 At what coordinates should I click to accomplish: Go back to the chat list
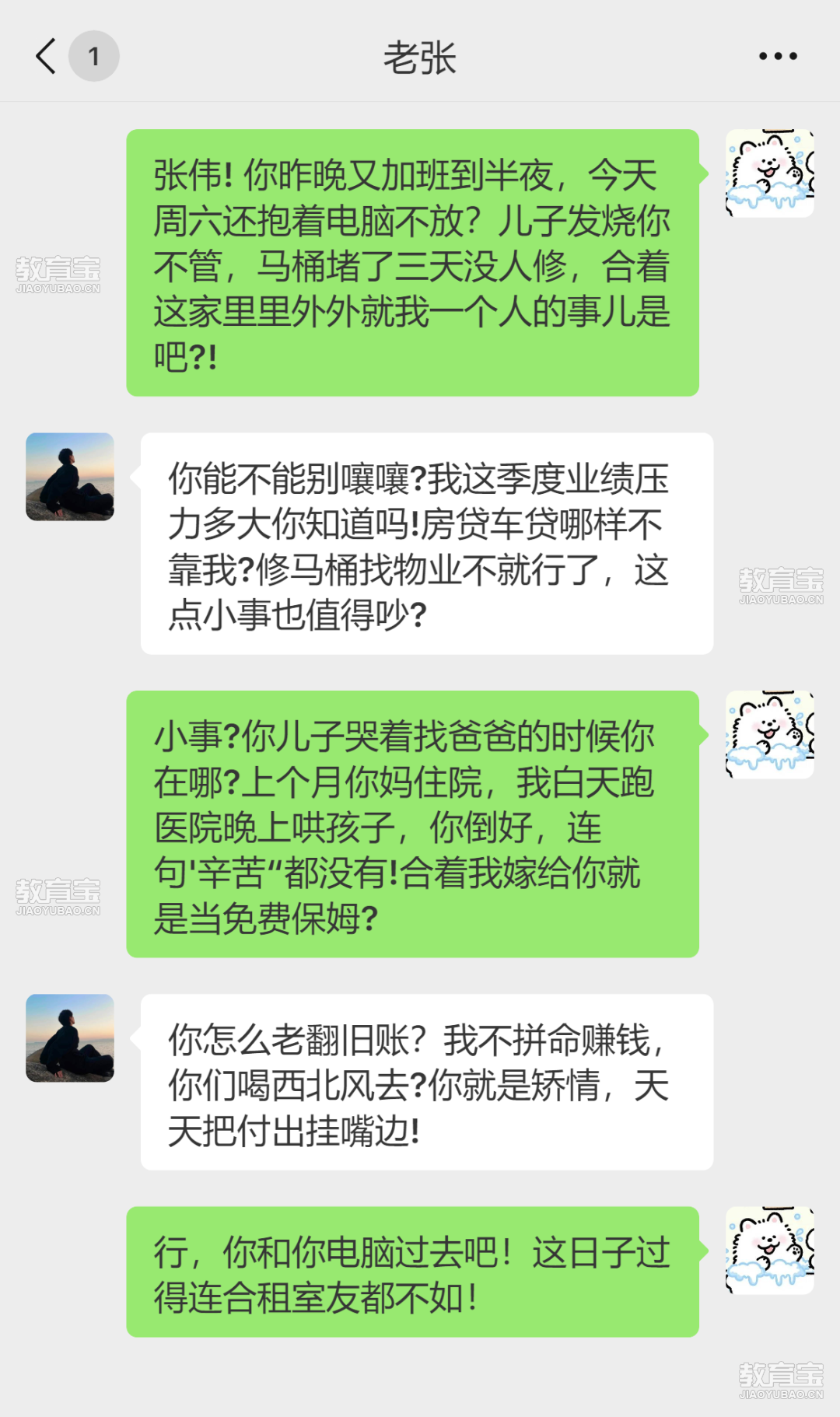click(47, 56)
